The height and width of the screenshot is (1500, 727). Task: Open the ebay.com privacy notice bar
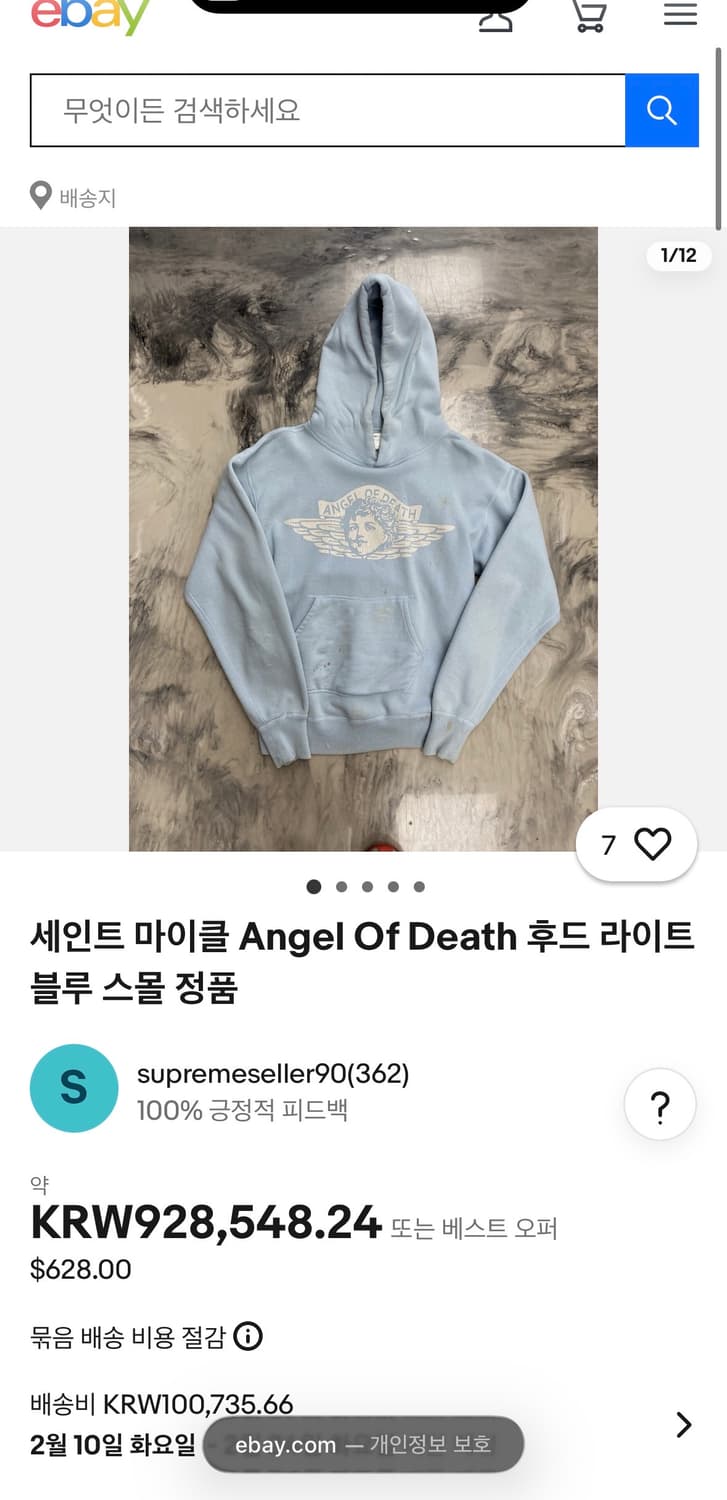click(x=363, y=1444)
